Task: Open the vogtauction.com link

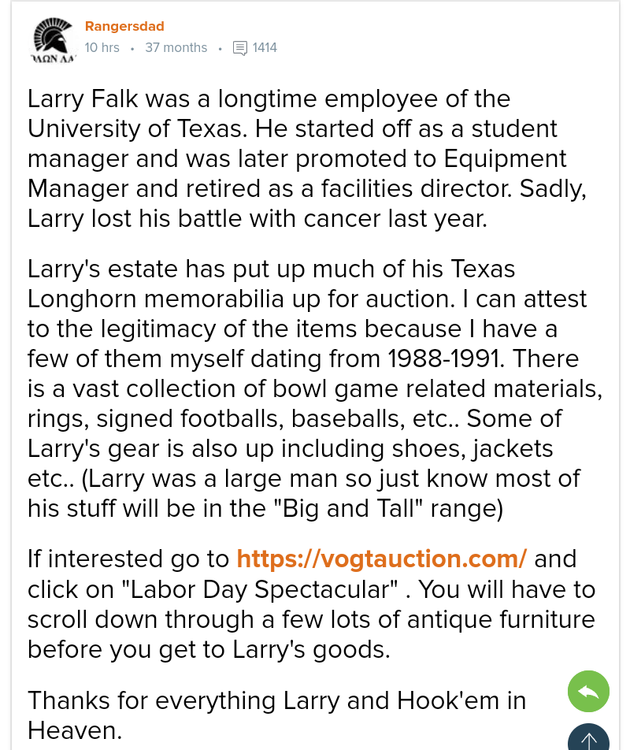Action: pyautogui.click(x=381, y=559)
